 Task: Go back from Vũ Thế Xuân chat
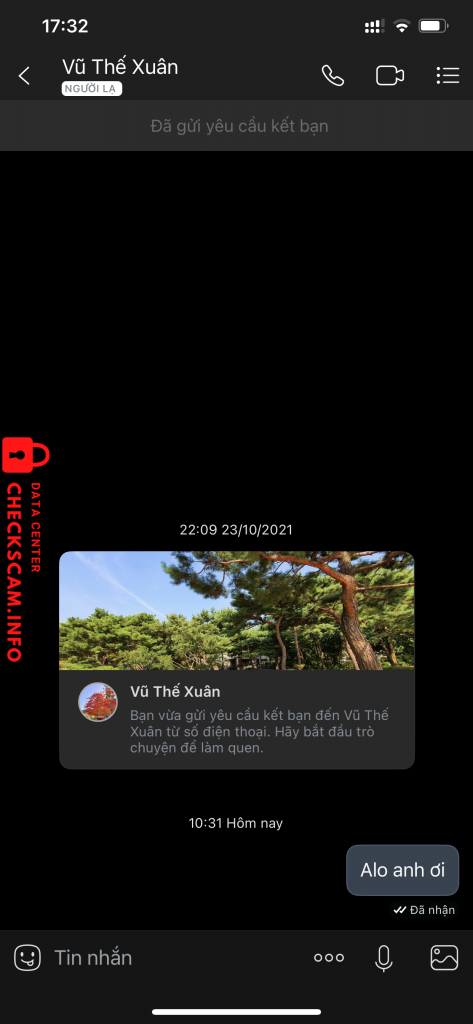[x=24, y=76]
